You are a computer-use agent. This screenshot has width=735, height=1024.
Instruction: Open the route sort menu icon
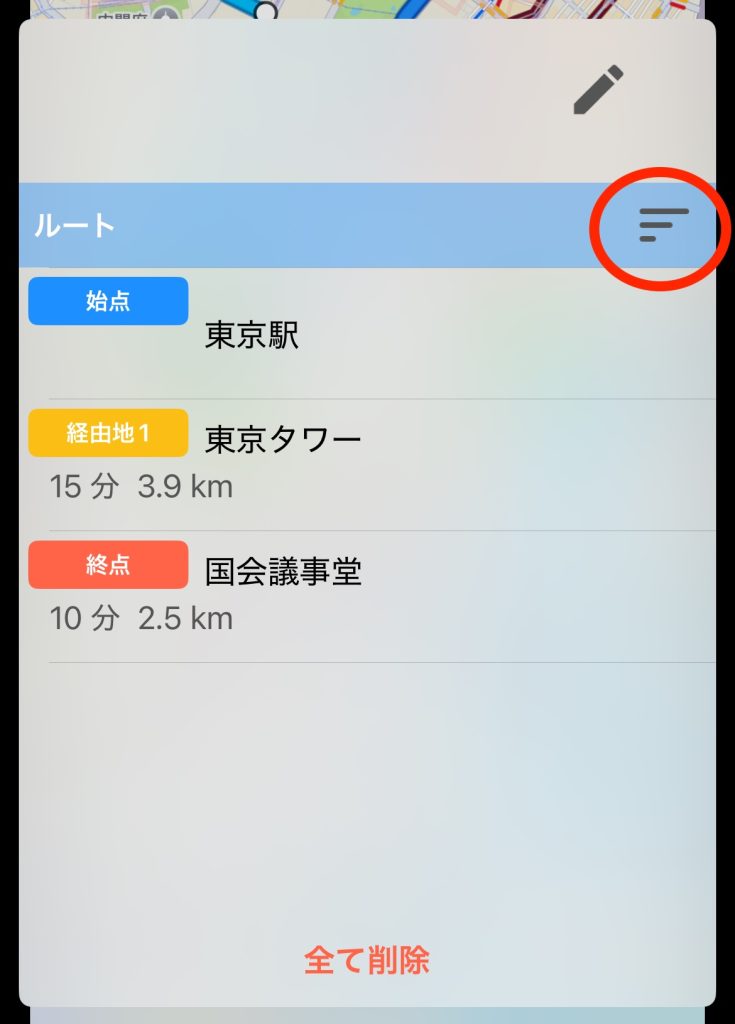point(663,225)
